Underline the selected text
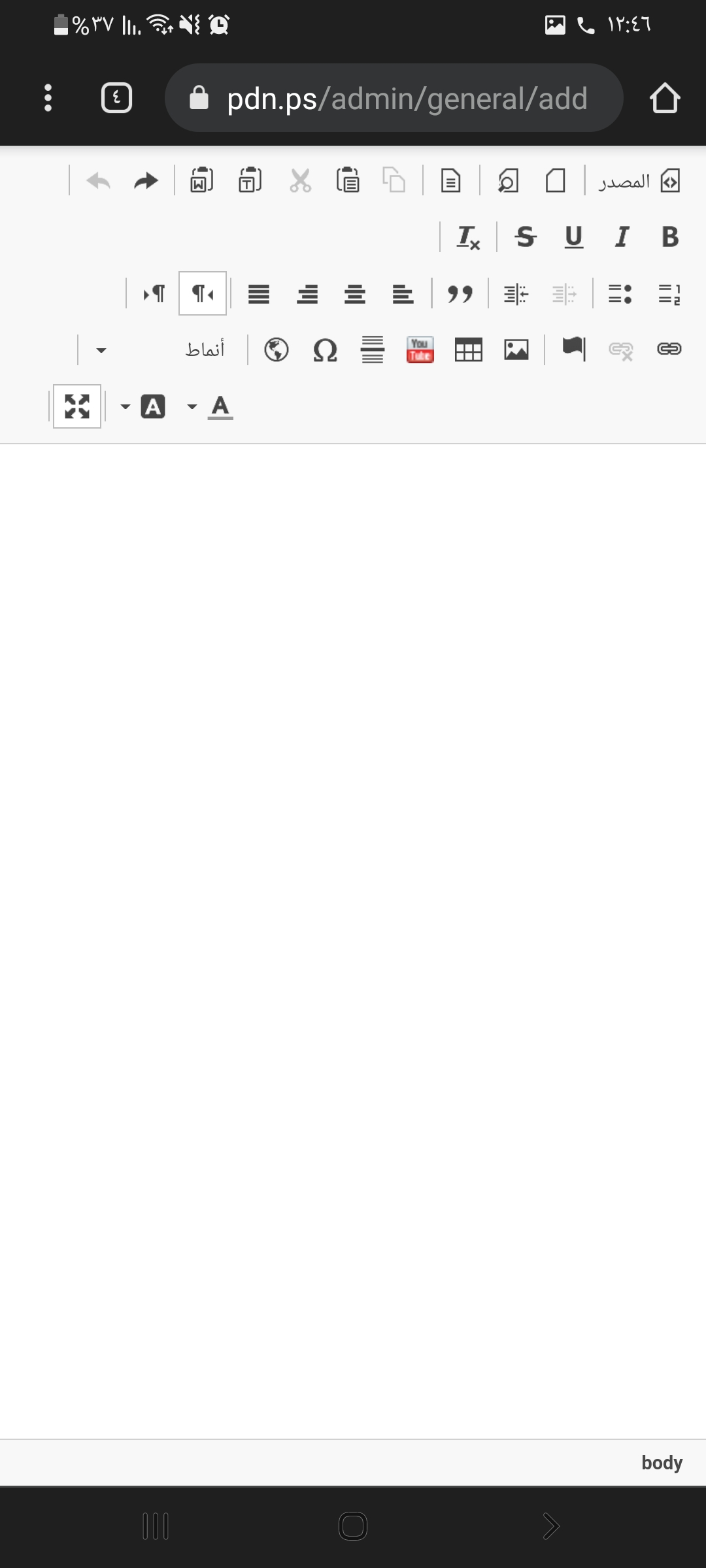This screenshot has width=706, height=1568. (x=573, y=237)
